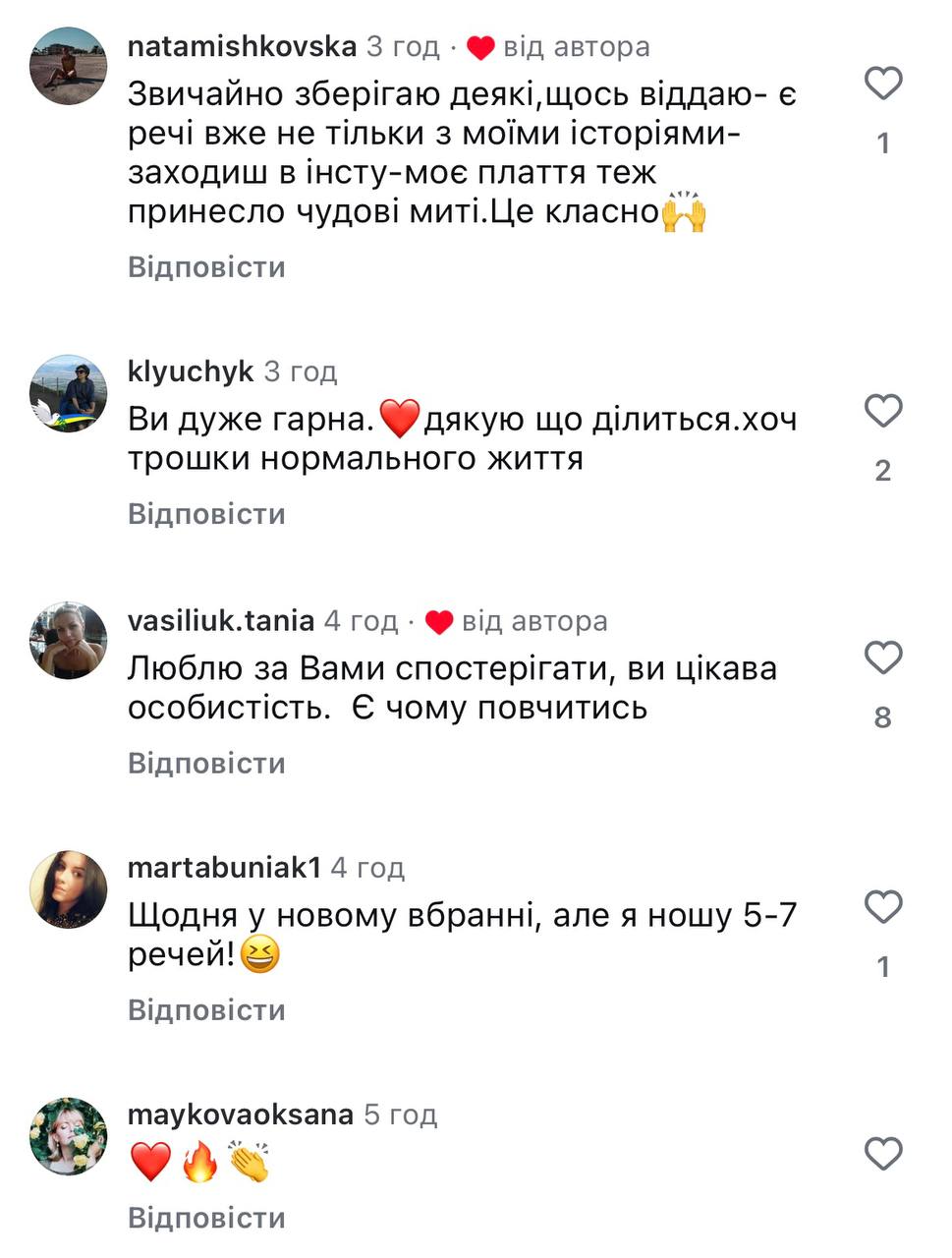Open natamishkovska's profile via username
The width and height of the screenshot is (952, 1258).
(242, 46)
